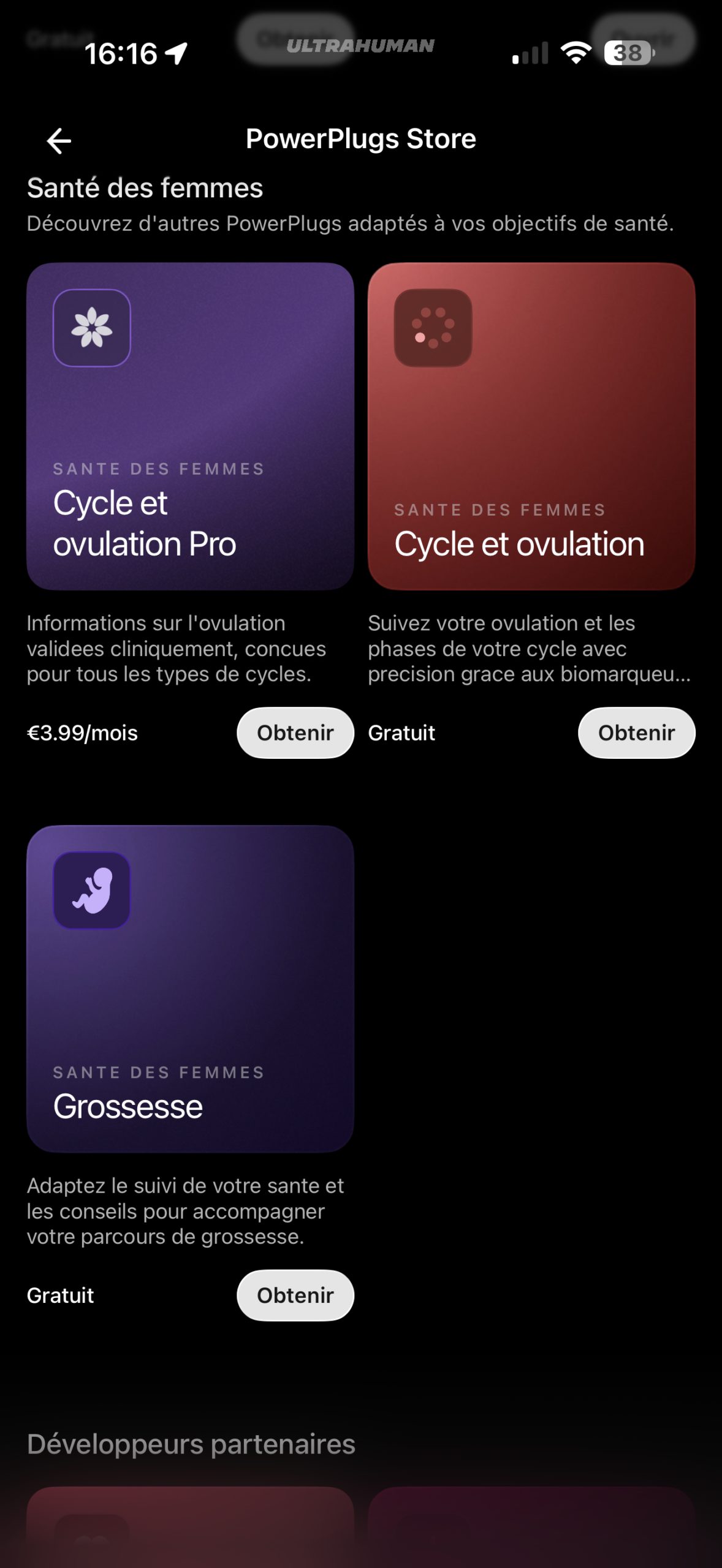
Task: Open the red Cycle et ovulation card
Action: click(531, 426)
